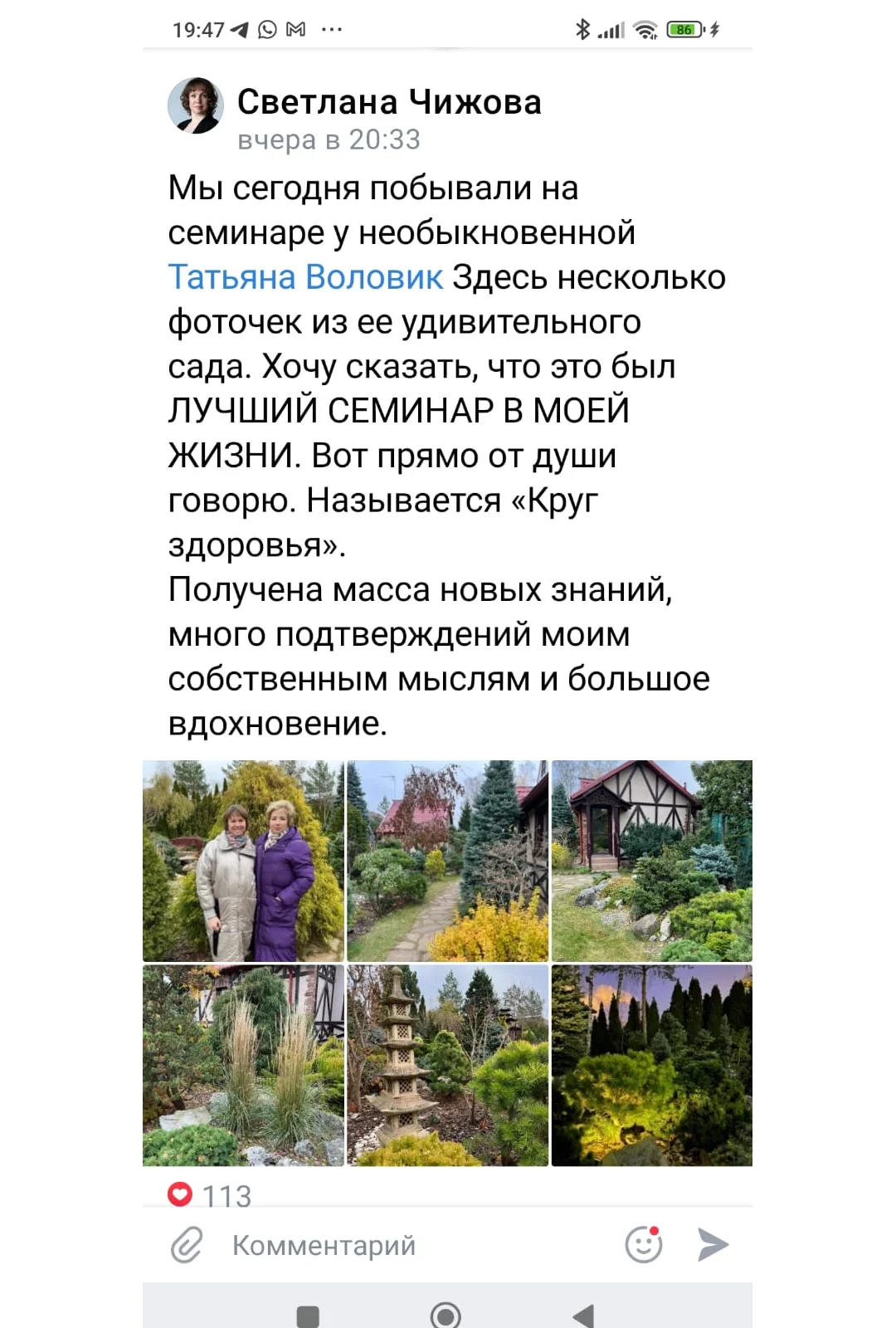Open the ornamental grass photo
896x1328 pixels.
[x=243, y=1065]
